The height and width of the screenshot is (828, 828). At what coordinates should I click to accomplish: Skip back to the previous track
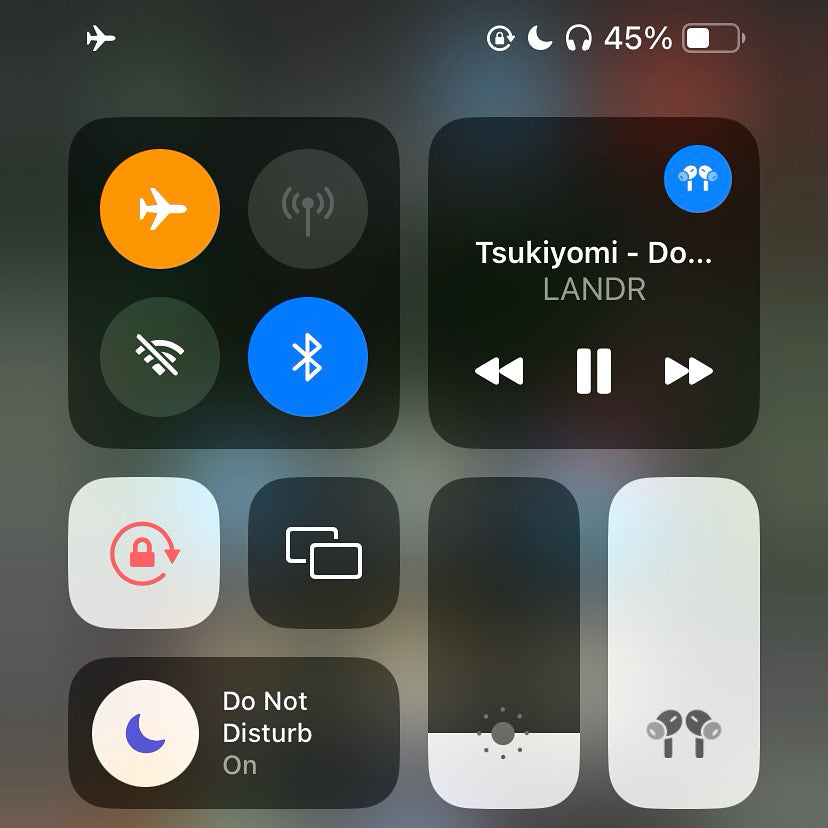tap(499, 372)
